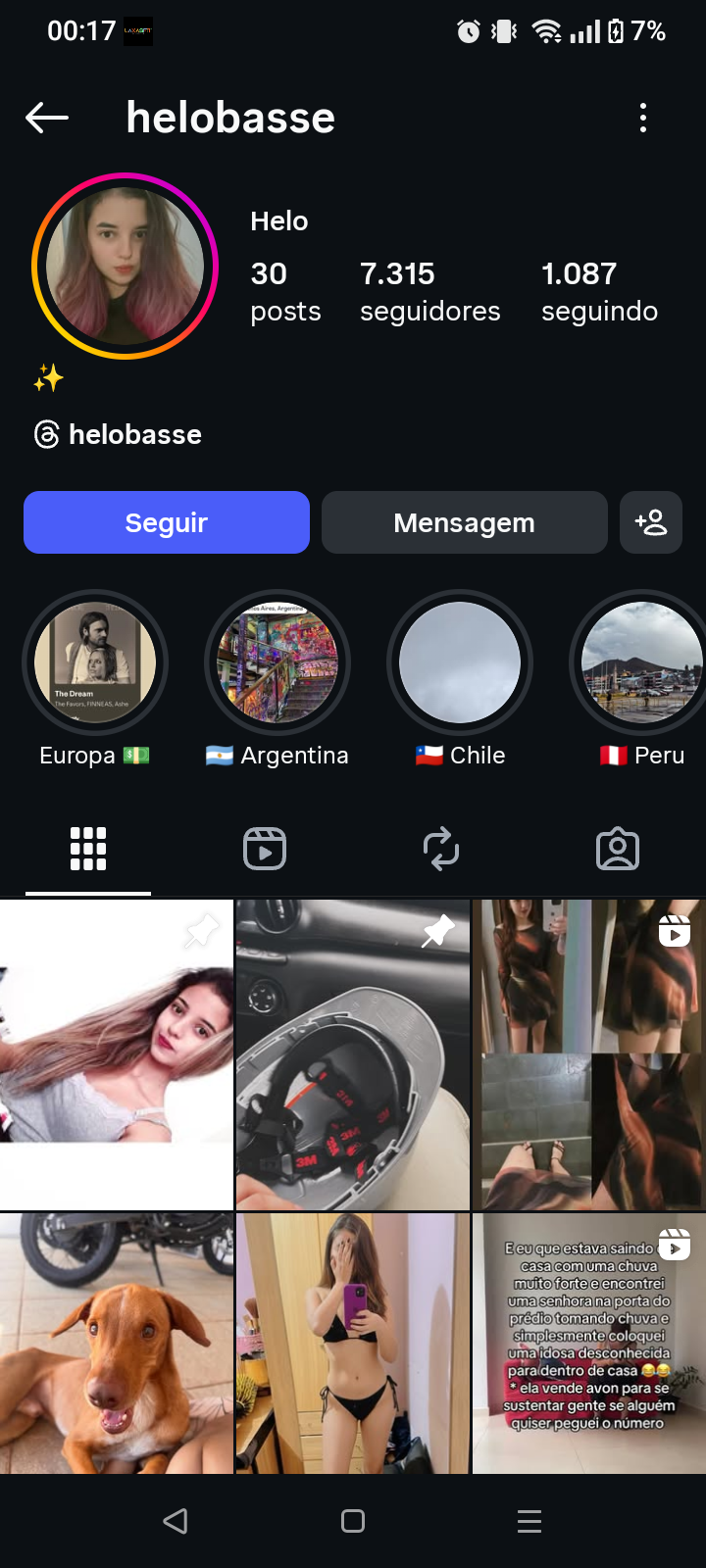Follow this profile with Seguir
The width and height of the screenshot is (706, 1568).
point(167,522)
